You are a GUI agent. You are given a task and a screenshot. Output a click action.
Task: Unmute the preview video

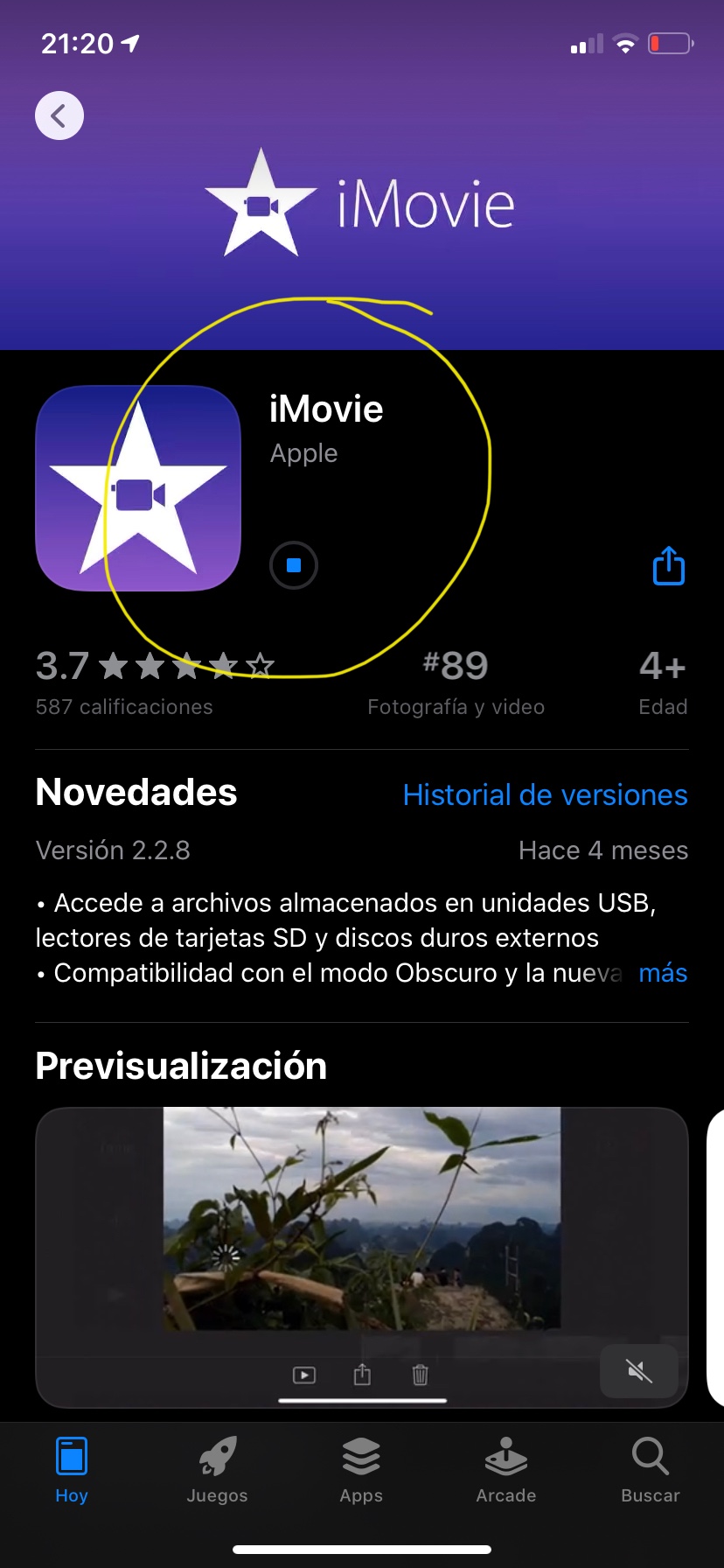pyautogui.click(x=639, y=1371)
